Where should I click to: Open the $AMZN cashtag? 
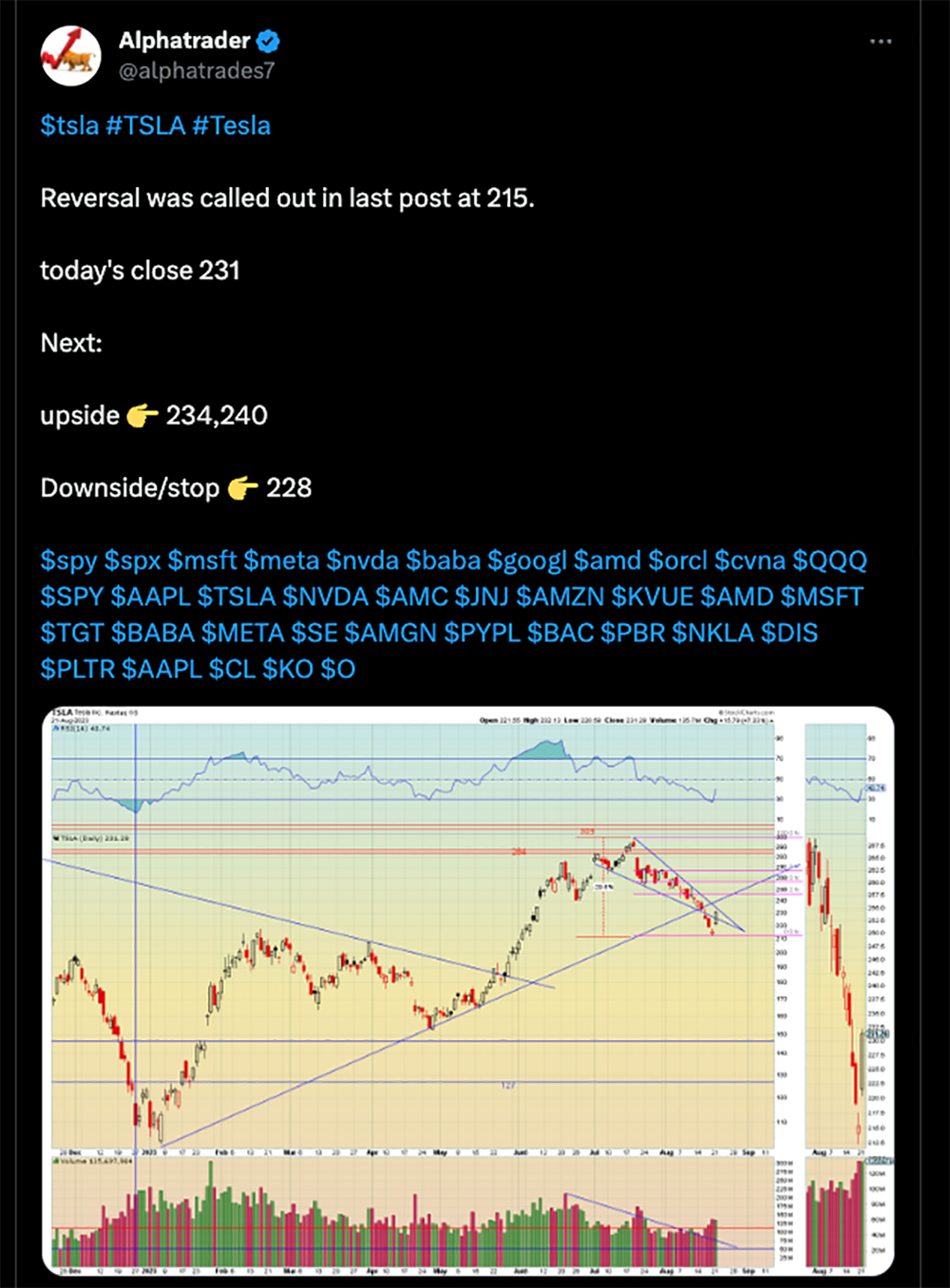pyautogui.click(x=560, y=597)
